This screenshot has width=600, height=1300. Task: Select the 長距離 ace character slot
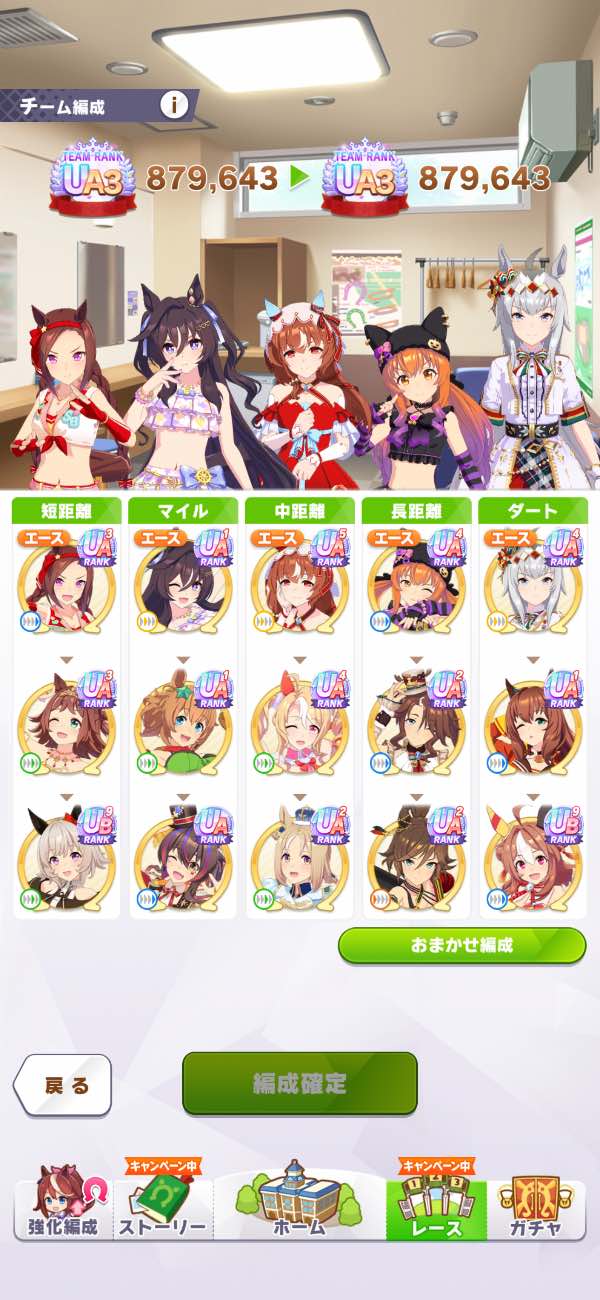[x=416, y=587]
